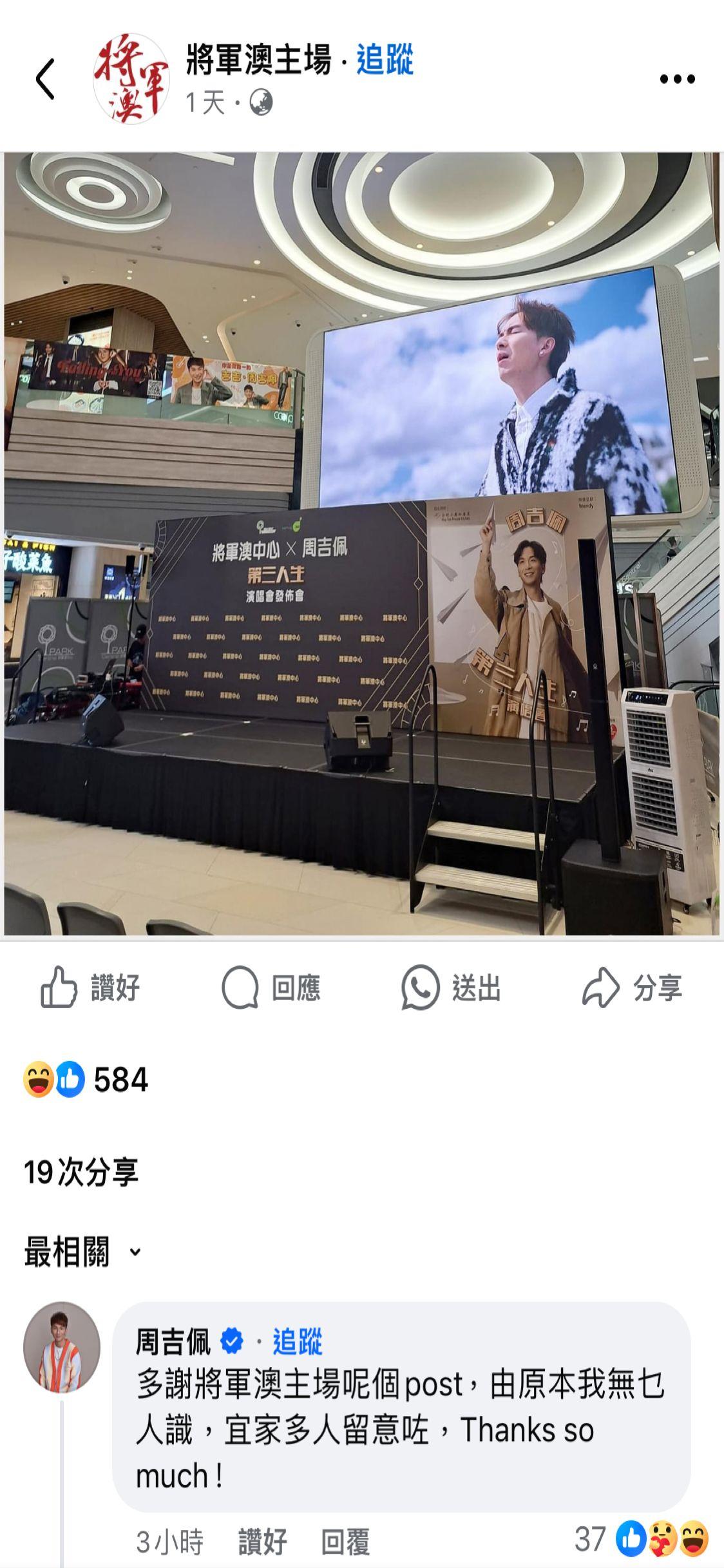Share the post using 分享
Viewport: 724px width, 1568px height.
click(x=632, y=988)
